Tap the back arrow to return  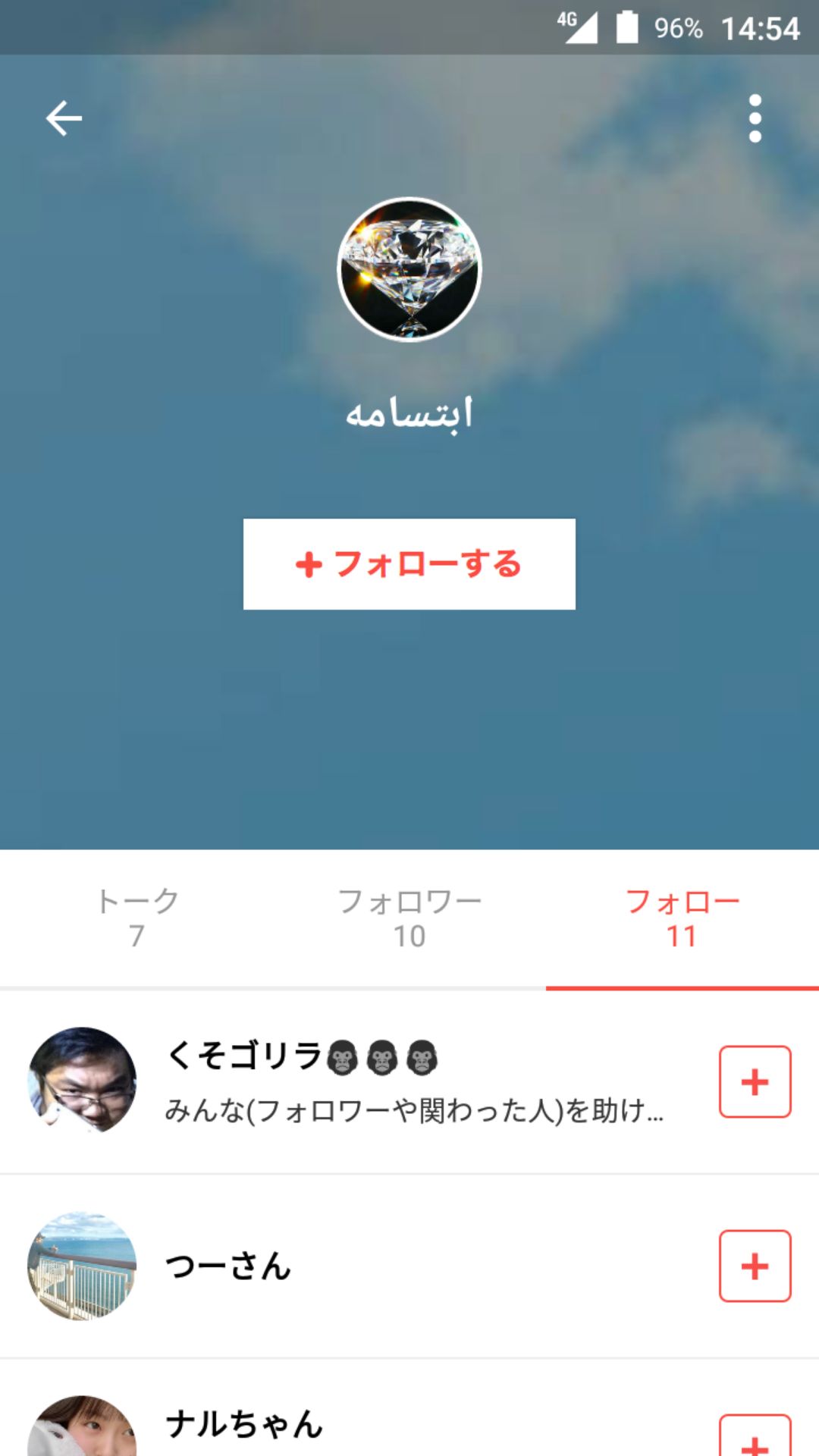point(64,118)
